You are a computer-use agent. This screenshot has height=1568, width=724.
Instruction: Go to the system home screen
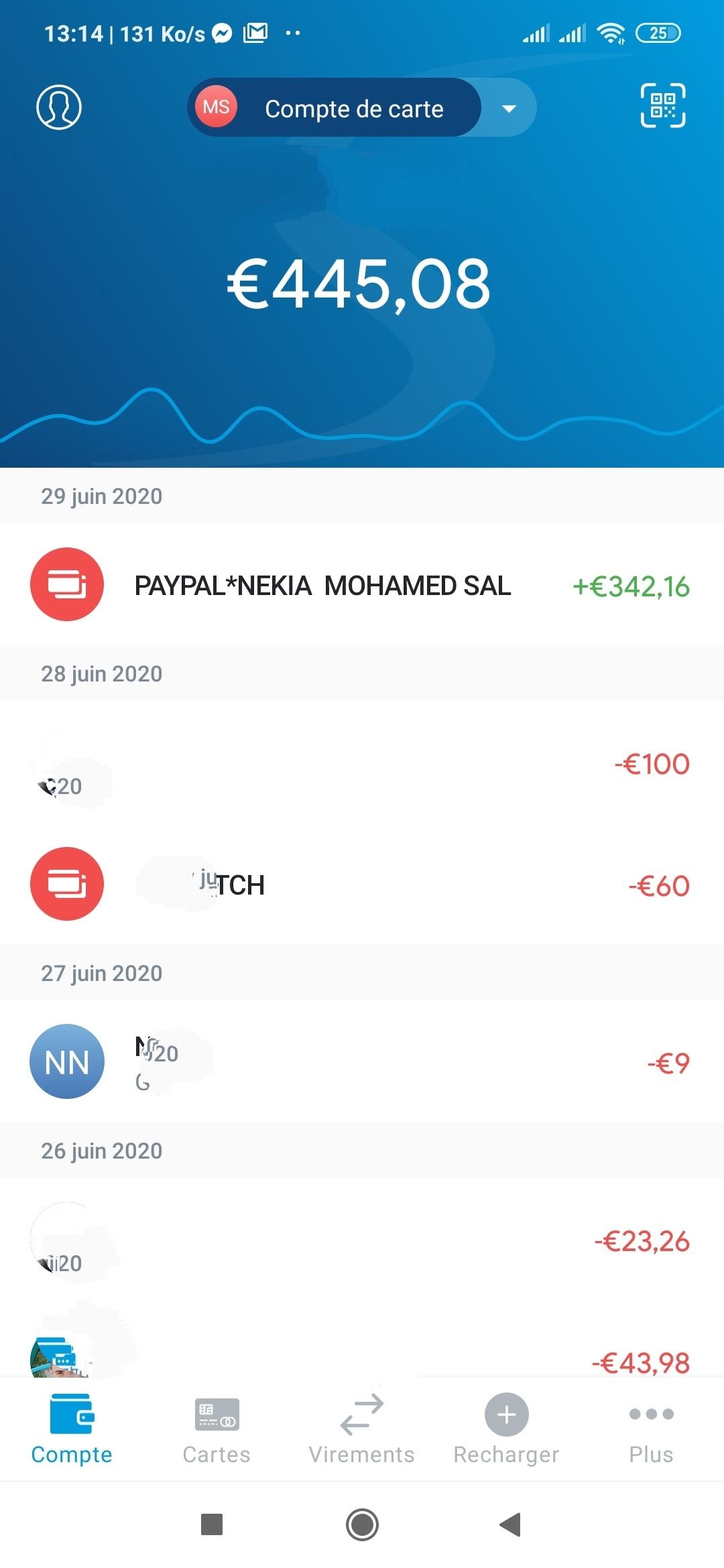(362, 1525)
